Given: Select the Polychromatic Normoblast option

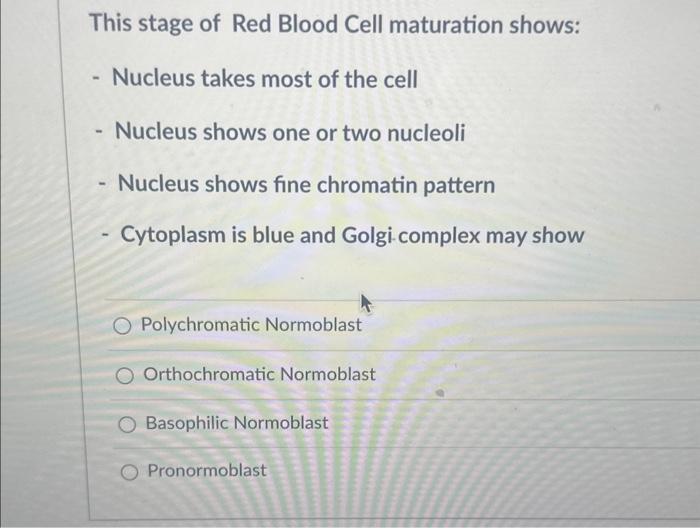Looking at the screenshot, I should pyautogui.click(x=122, y=325).
